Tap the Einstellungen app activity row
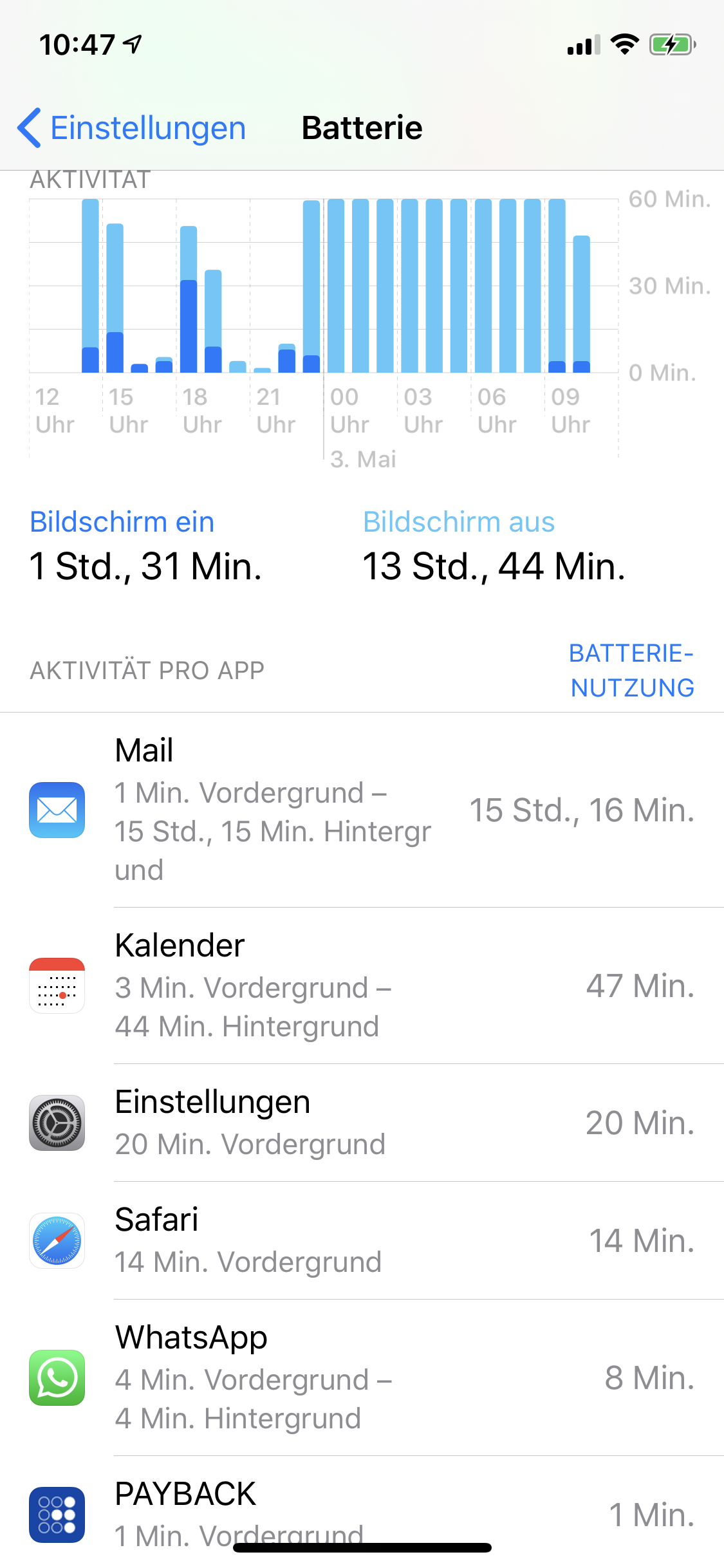The width and height of the screenshot is (724, 1568). point(362,1123)
